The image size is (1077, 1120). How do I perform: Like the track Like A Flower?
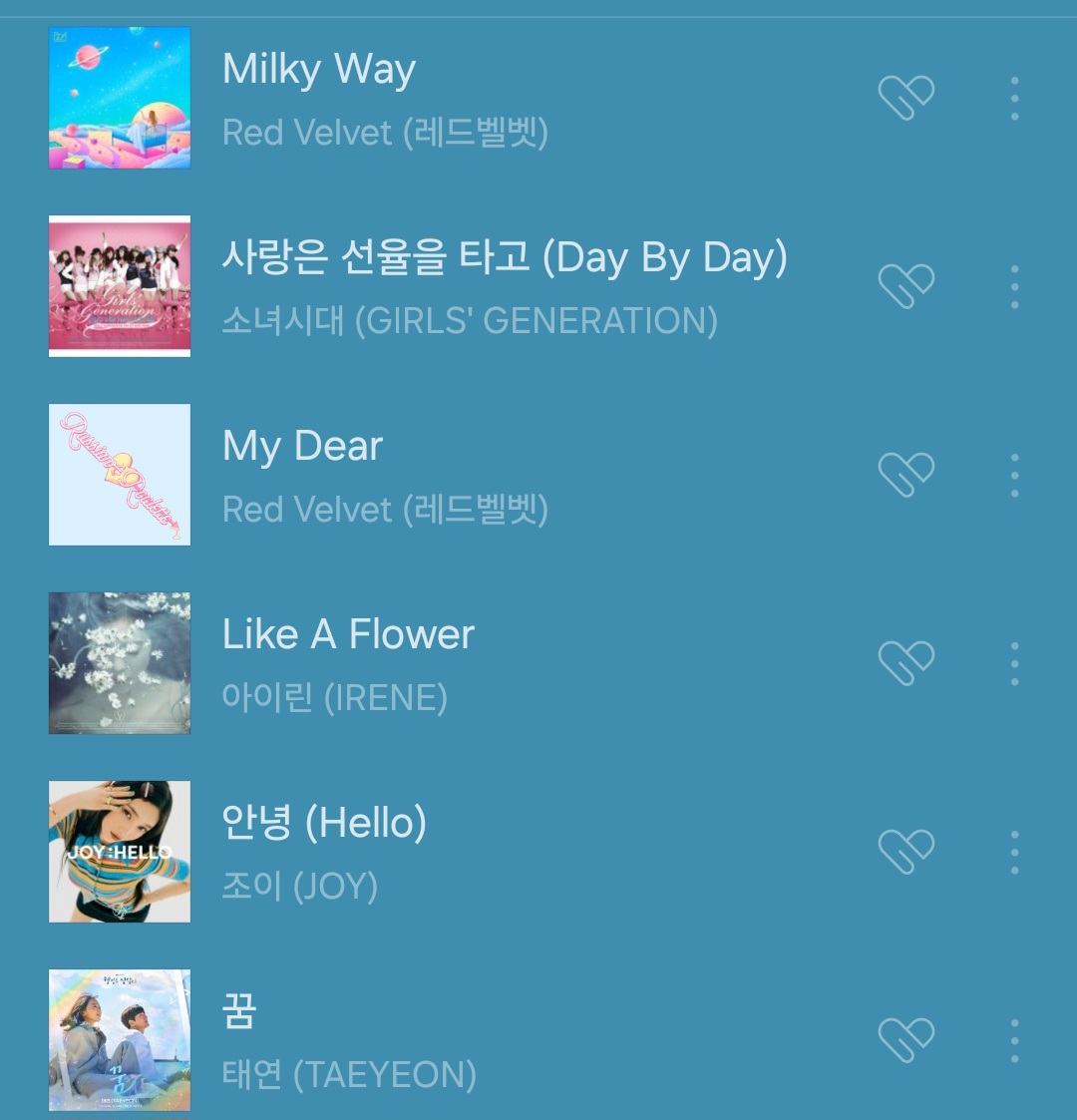(x=905, y=663)
